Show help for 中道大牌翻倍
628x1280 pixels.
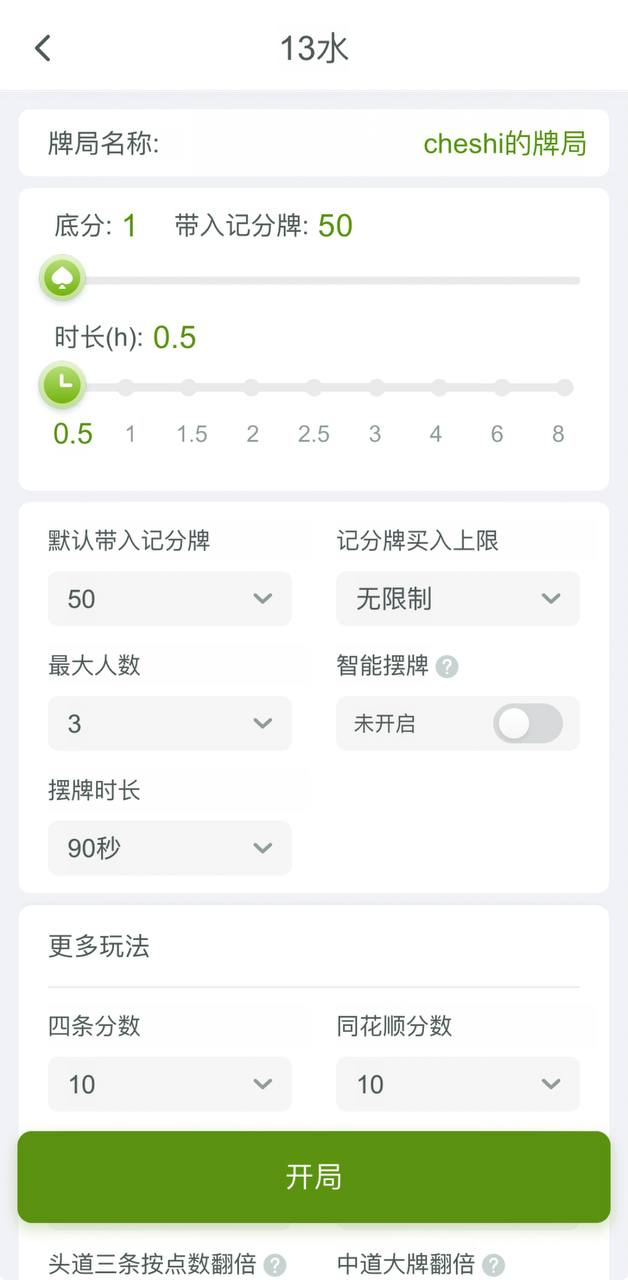coord(493,1265)
